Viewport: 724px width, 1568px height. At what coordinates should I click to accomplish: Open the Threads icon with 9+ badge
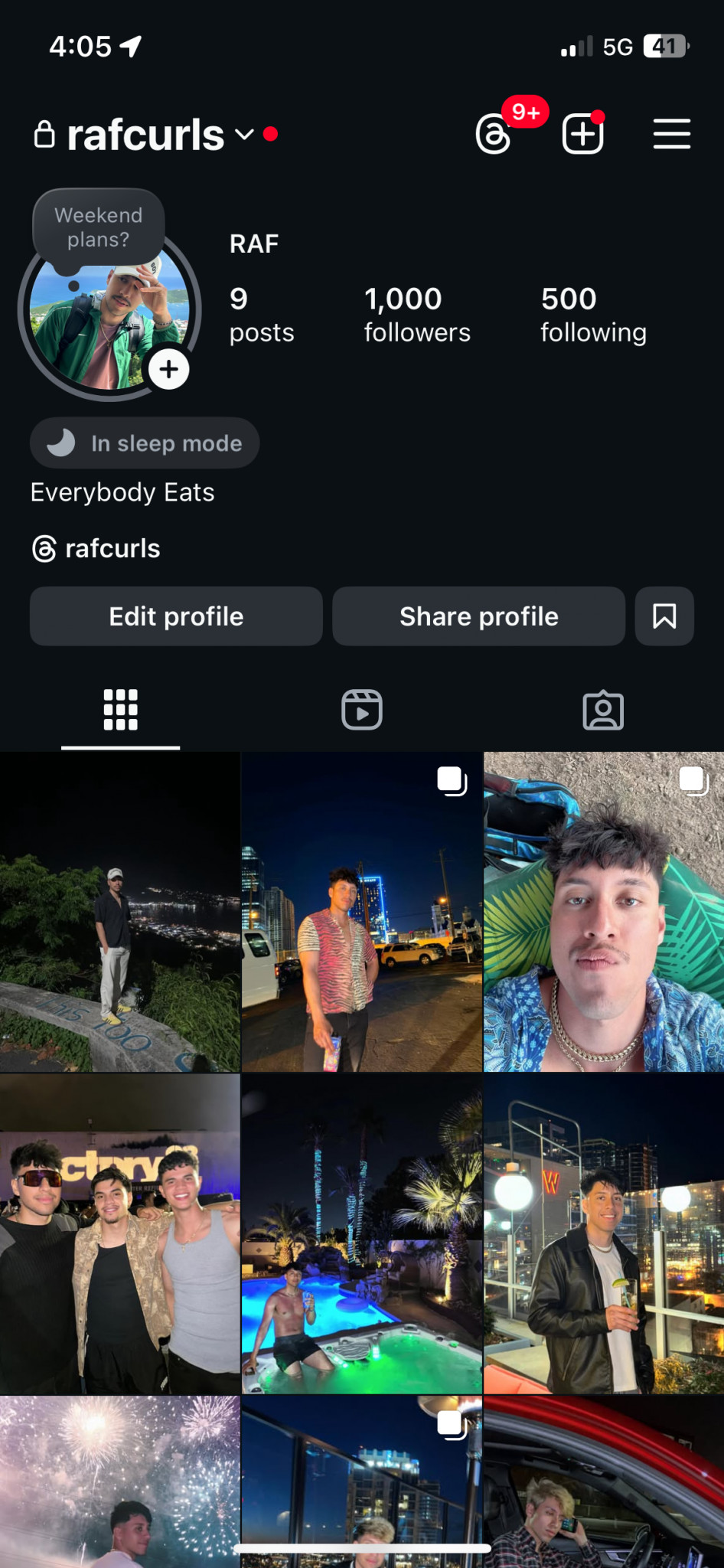[494, 134]
